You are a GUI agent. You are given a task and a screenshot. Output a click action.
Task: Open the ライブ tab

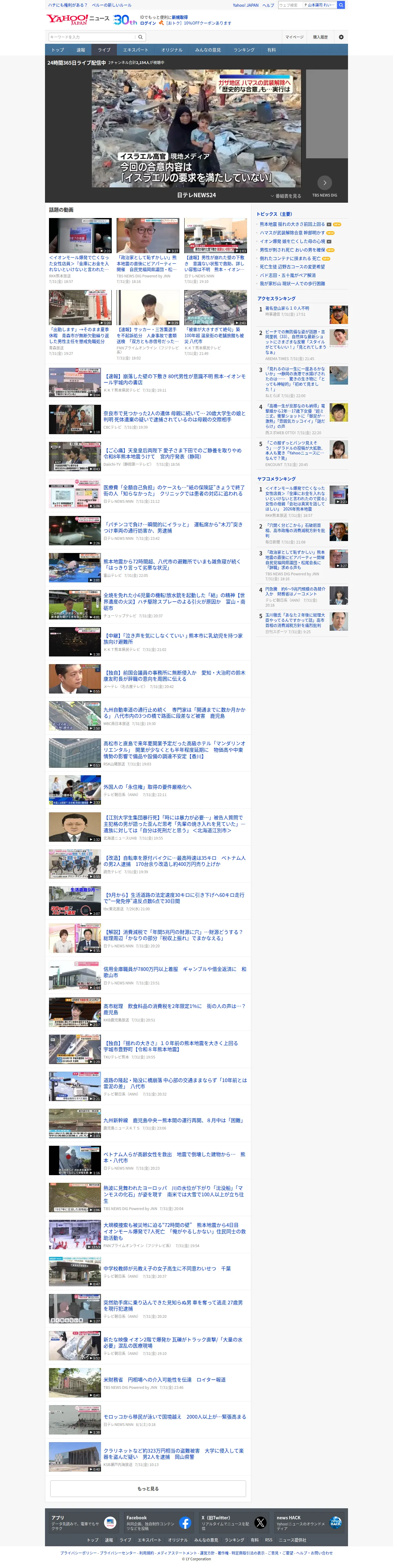(x=105, y=50)
